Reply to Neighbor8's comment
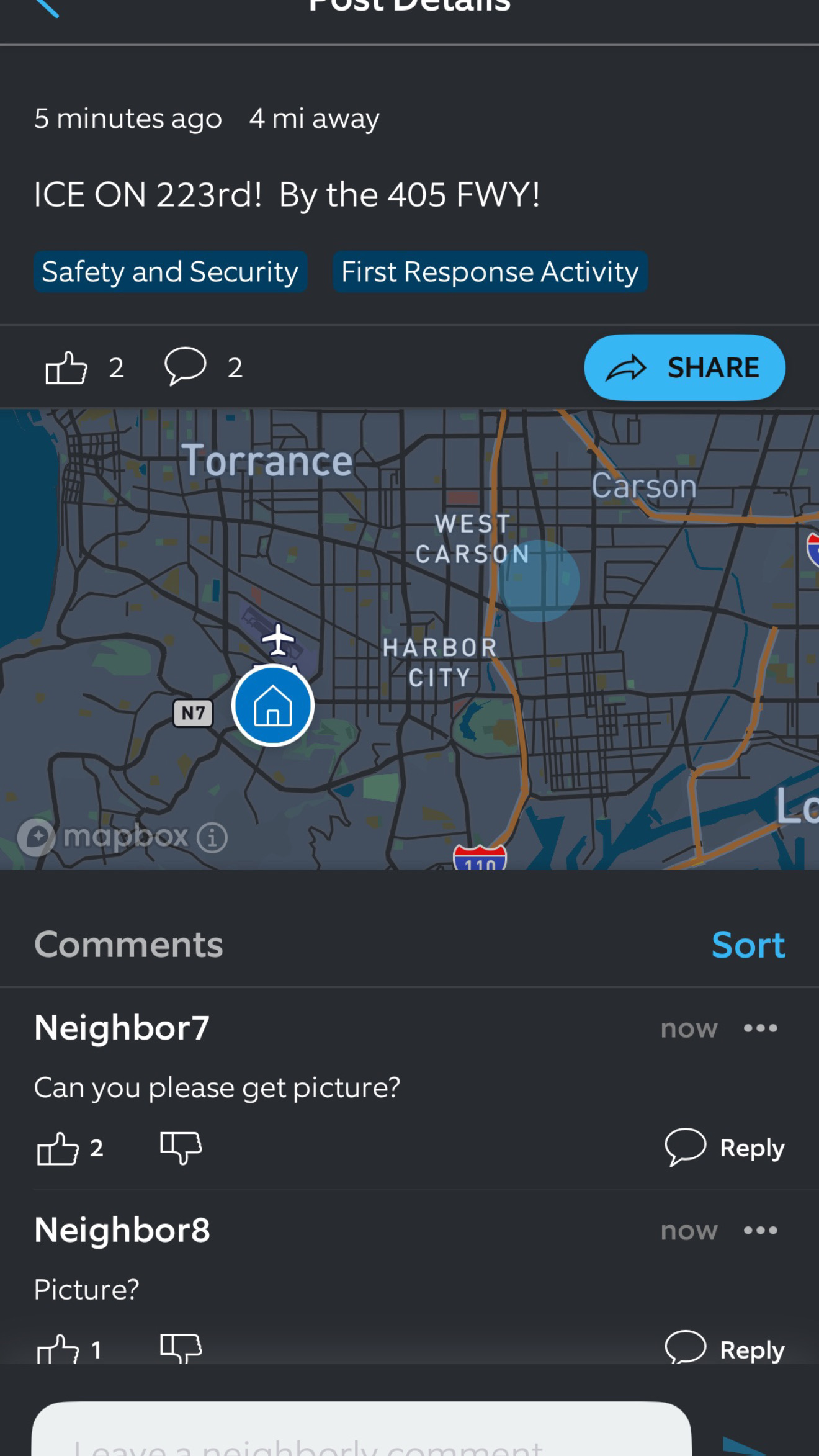The height and width of the screenshot is (1456, 819). click(725, 1349)
